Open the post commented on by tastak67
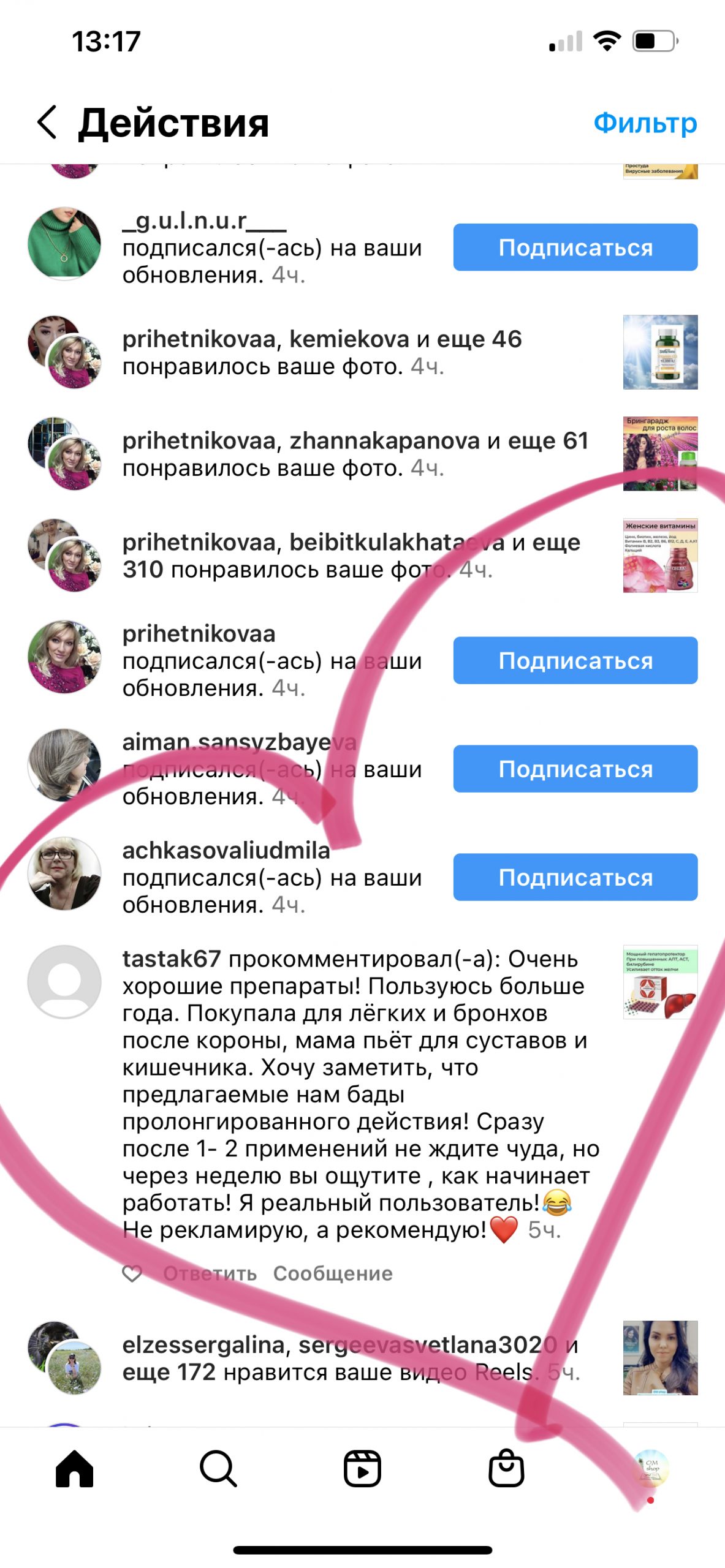725x1568 pixels. point(660,982)
